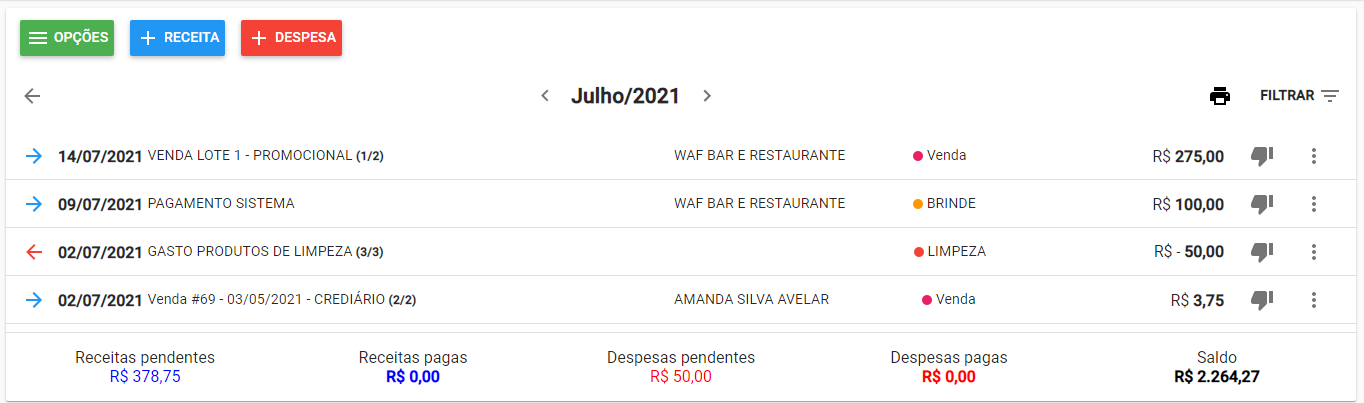Screen dimensions: 1364x403
Task: Open more options for GASTO PRODUTOS DE LIMPEZA
Action: point(1314,252)
